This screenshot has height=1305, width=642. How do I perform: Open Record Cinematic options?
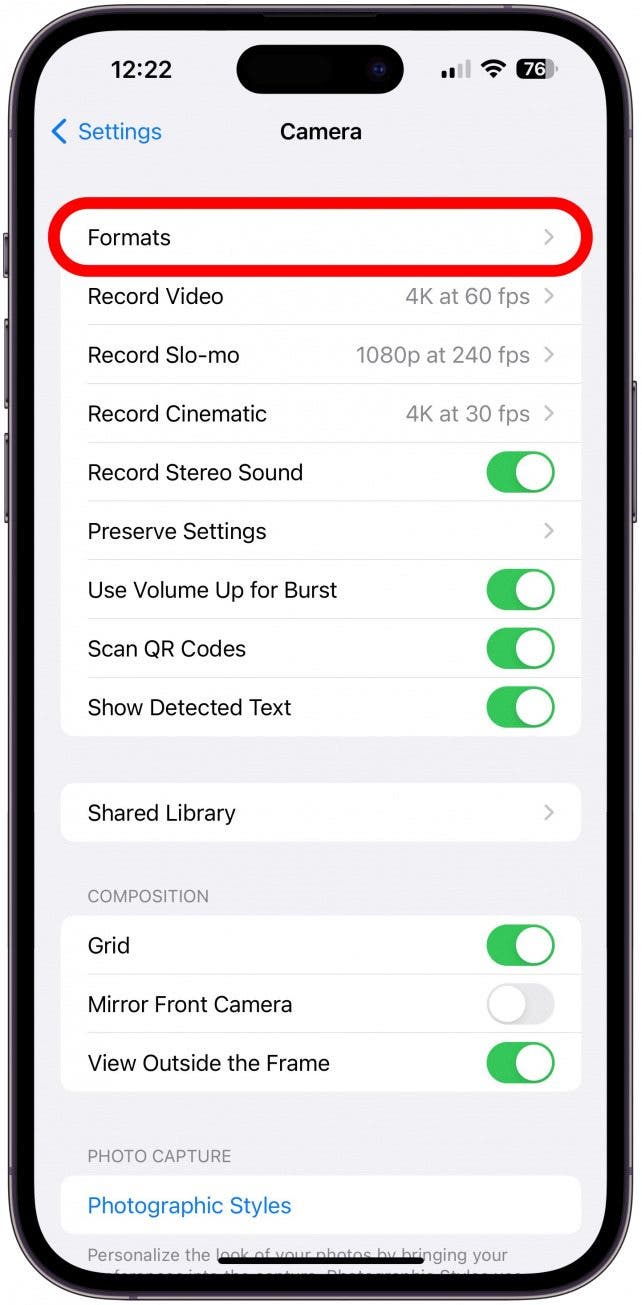[x=320, y=414]
